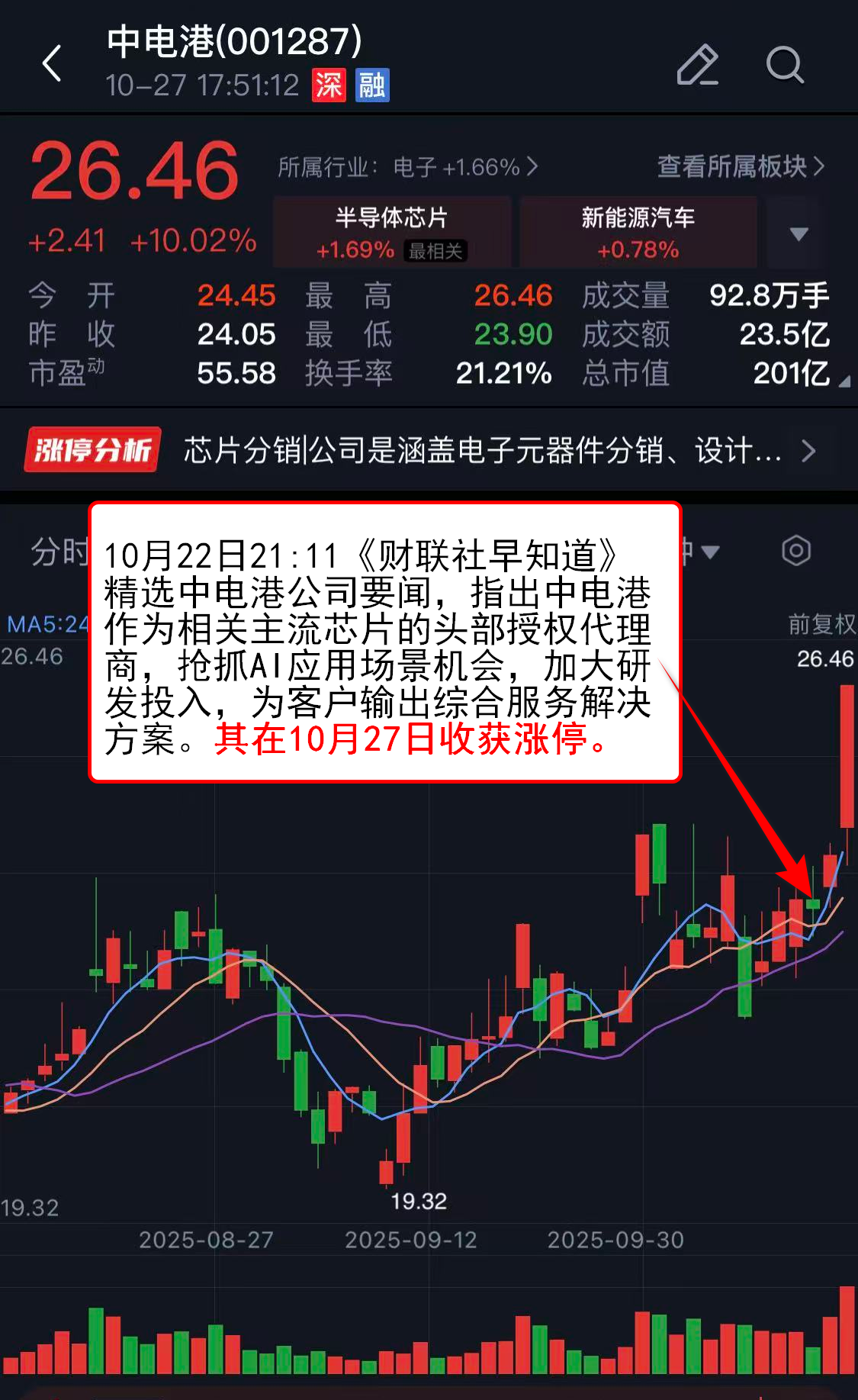Change the 前复权 adjustment option

tap(821, 624)
